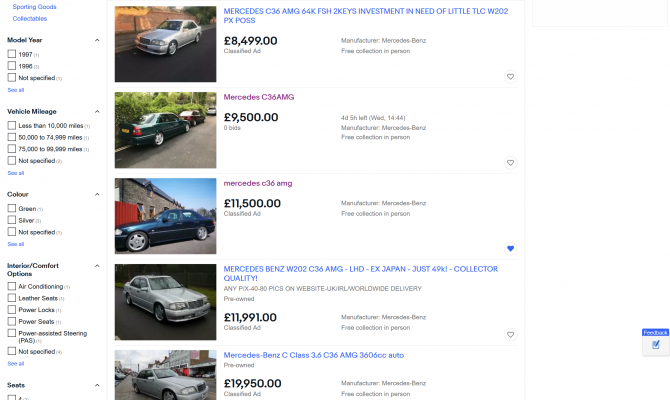Open the Collectables category link
This screenshot has width=670, height=400.
coord(29,18)
